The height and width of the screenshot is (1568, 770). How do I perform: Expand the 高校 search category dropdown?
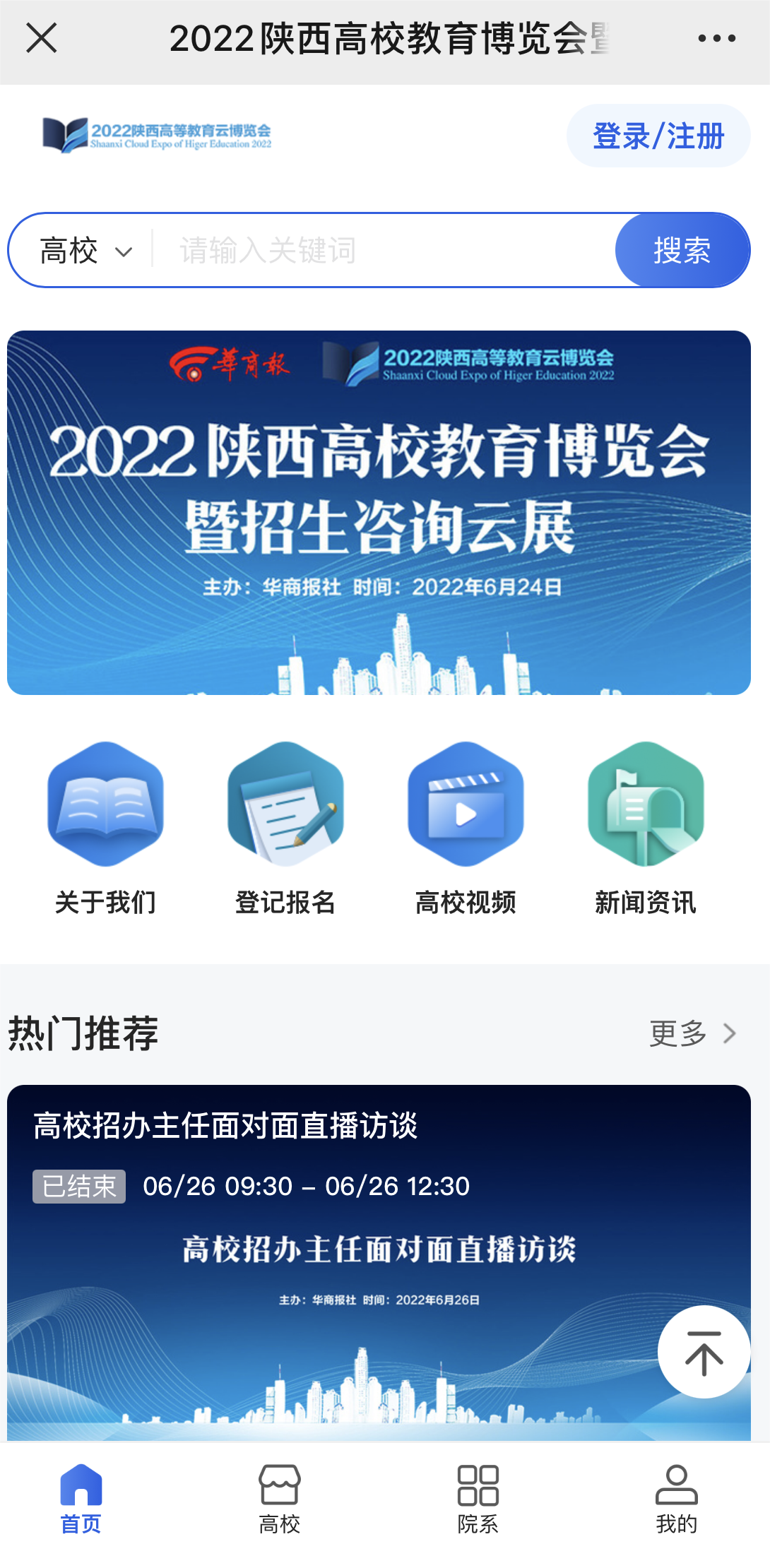(85, 251)
